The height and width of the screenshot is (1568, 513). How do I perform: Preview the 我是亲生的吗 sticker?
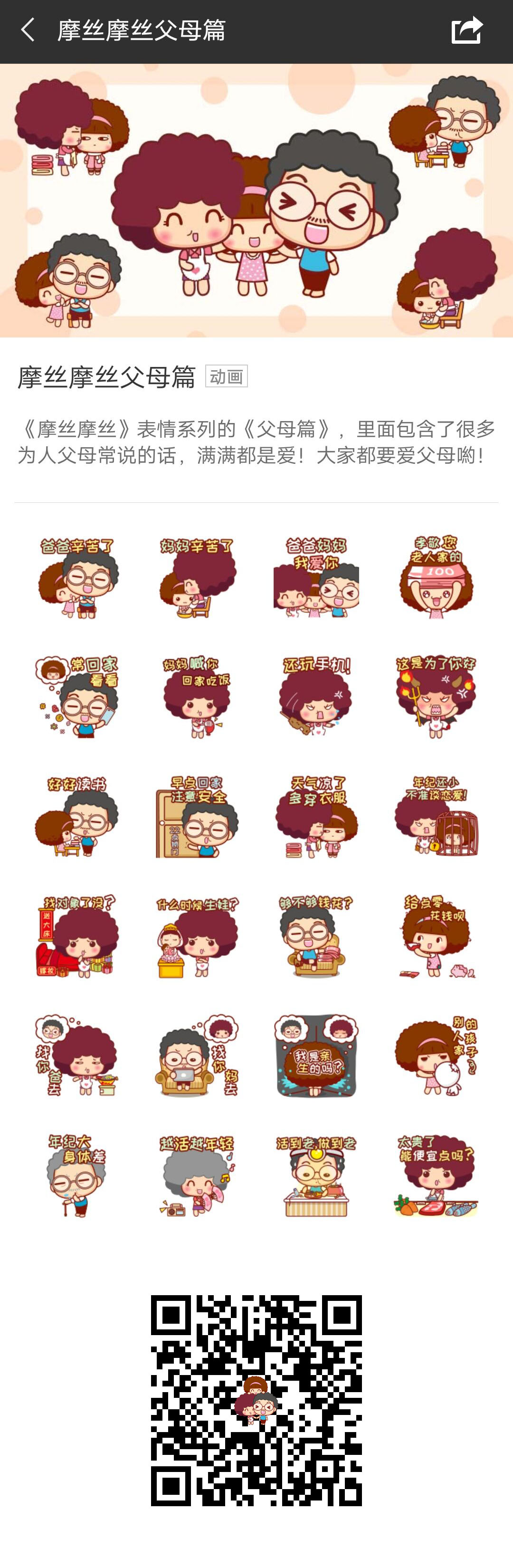click(316, 1056)
